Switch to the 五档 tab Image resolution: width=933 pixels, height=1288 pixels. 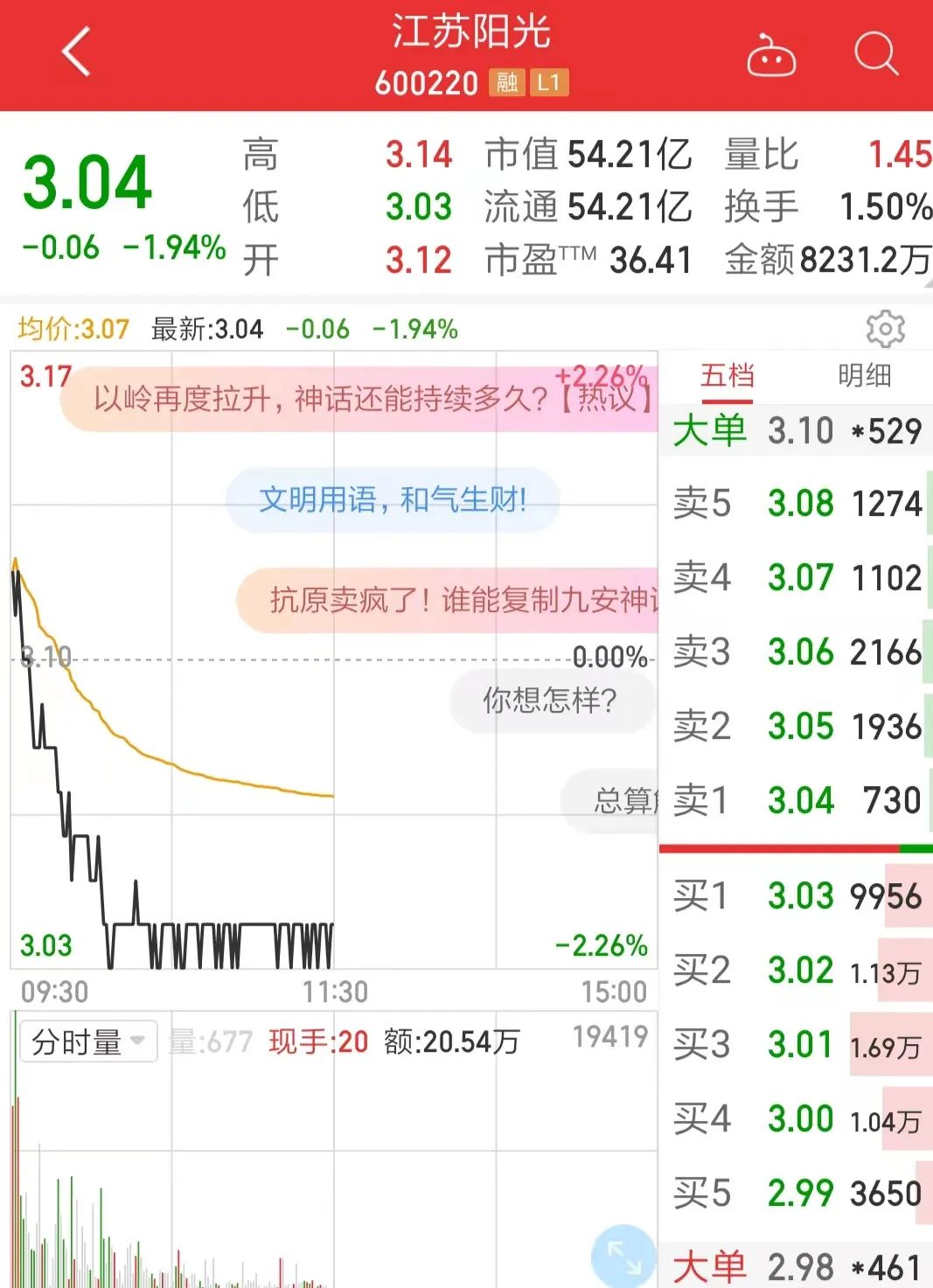pyautogui.click(x=727, y=376)
